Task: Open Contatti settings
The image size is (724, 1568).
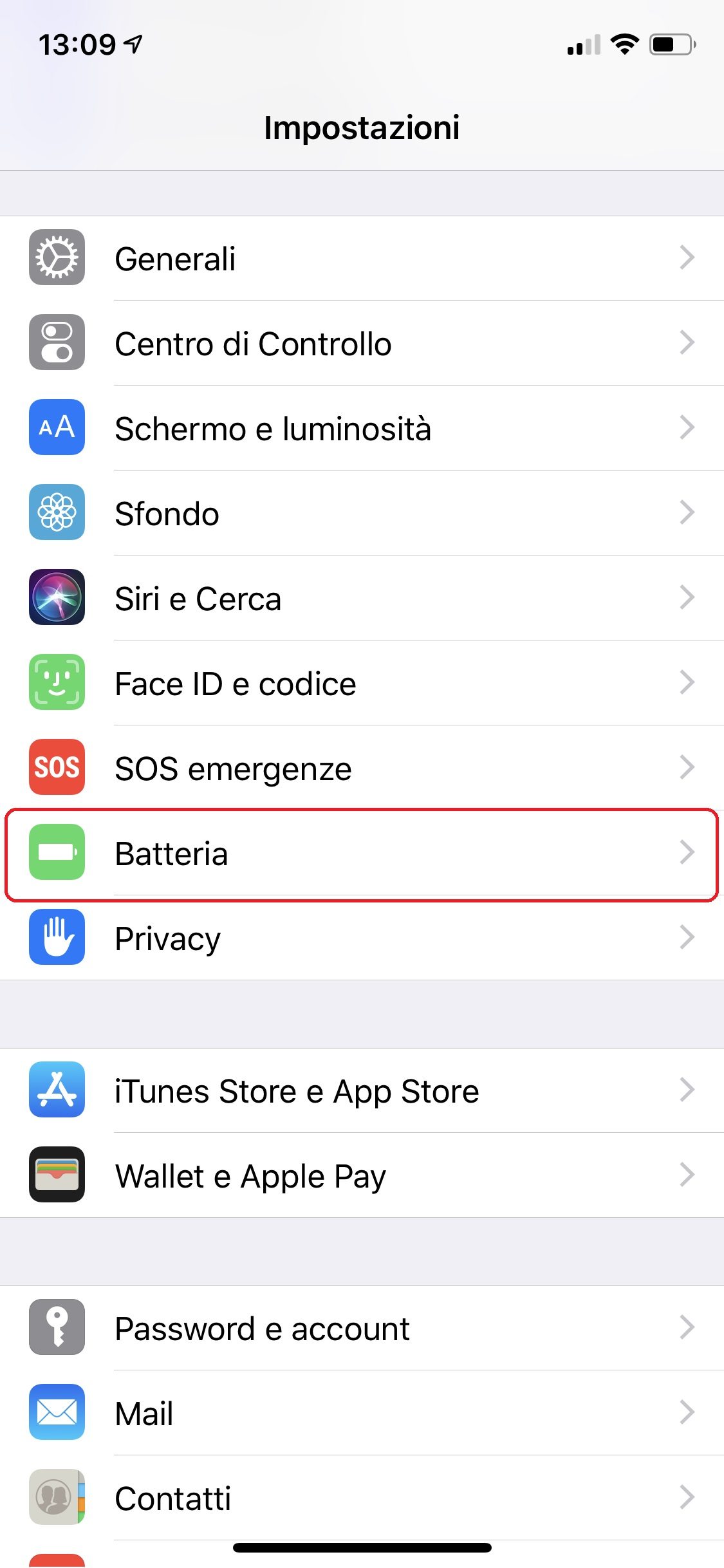Action: point(362,1498)
